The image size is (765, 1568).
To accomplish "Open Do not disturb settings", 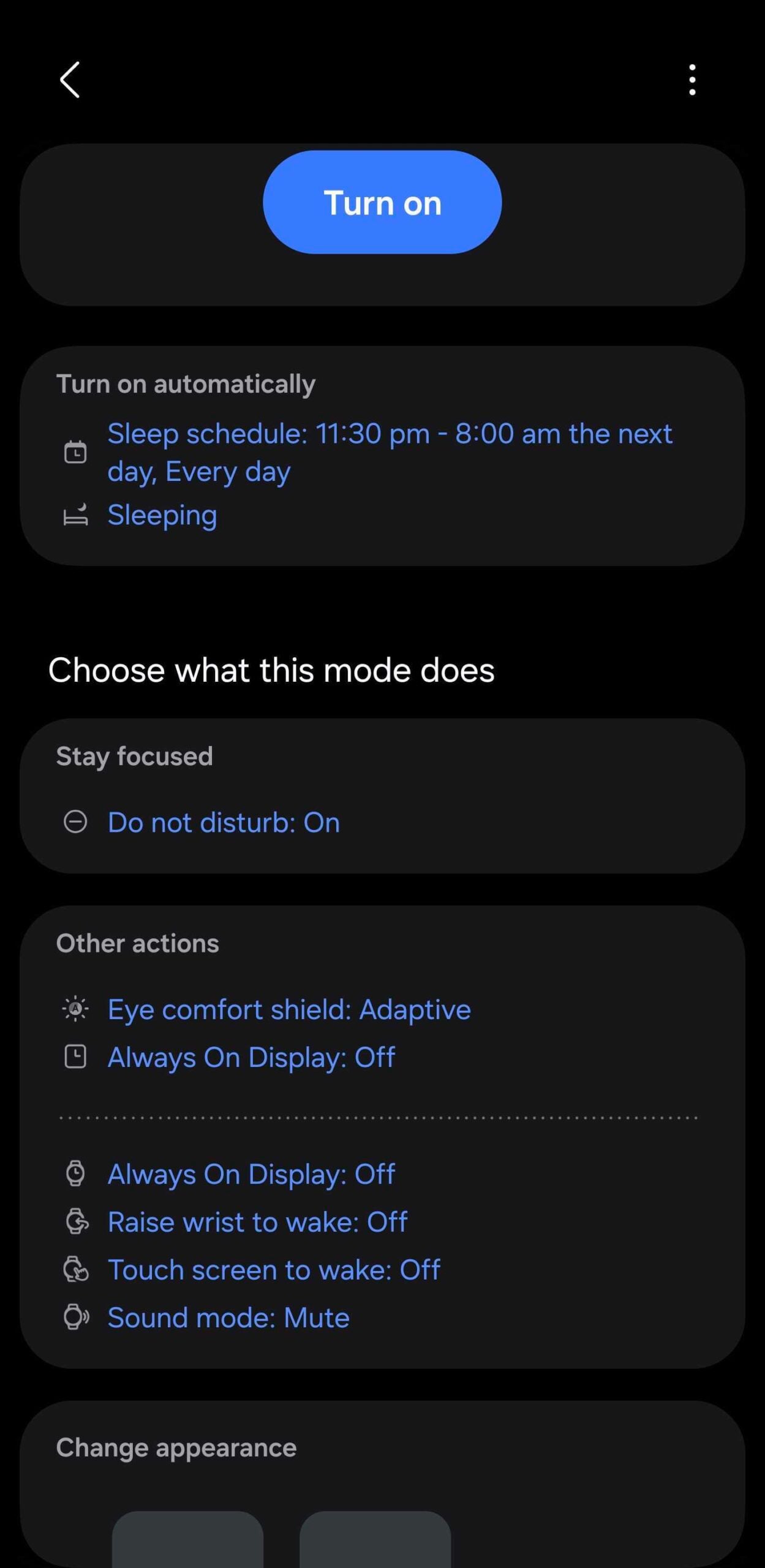I will [224, 823].
